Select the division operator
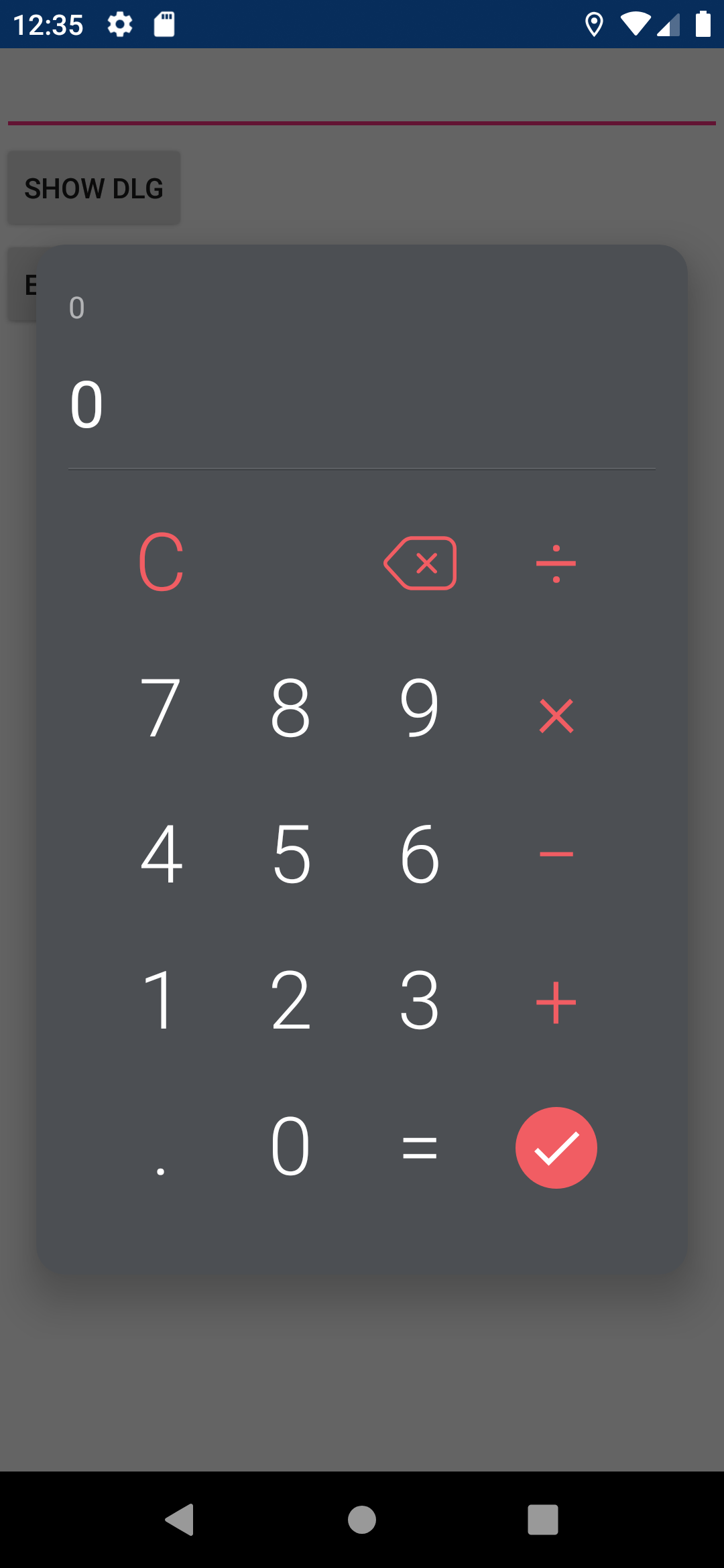Viewport: 724px width, 1568px height. pos(556,564)
